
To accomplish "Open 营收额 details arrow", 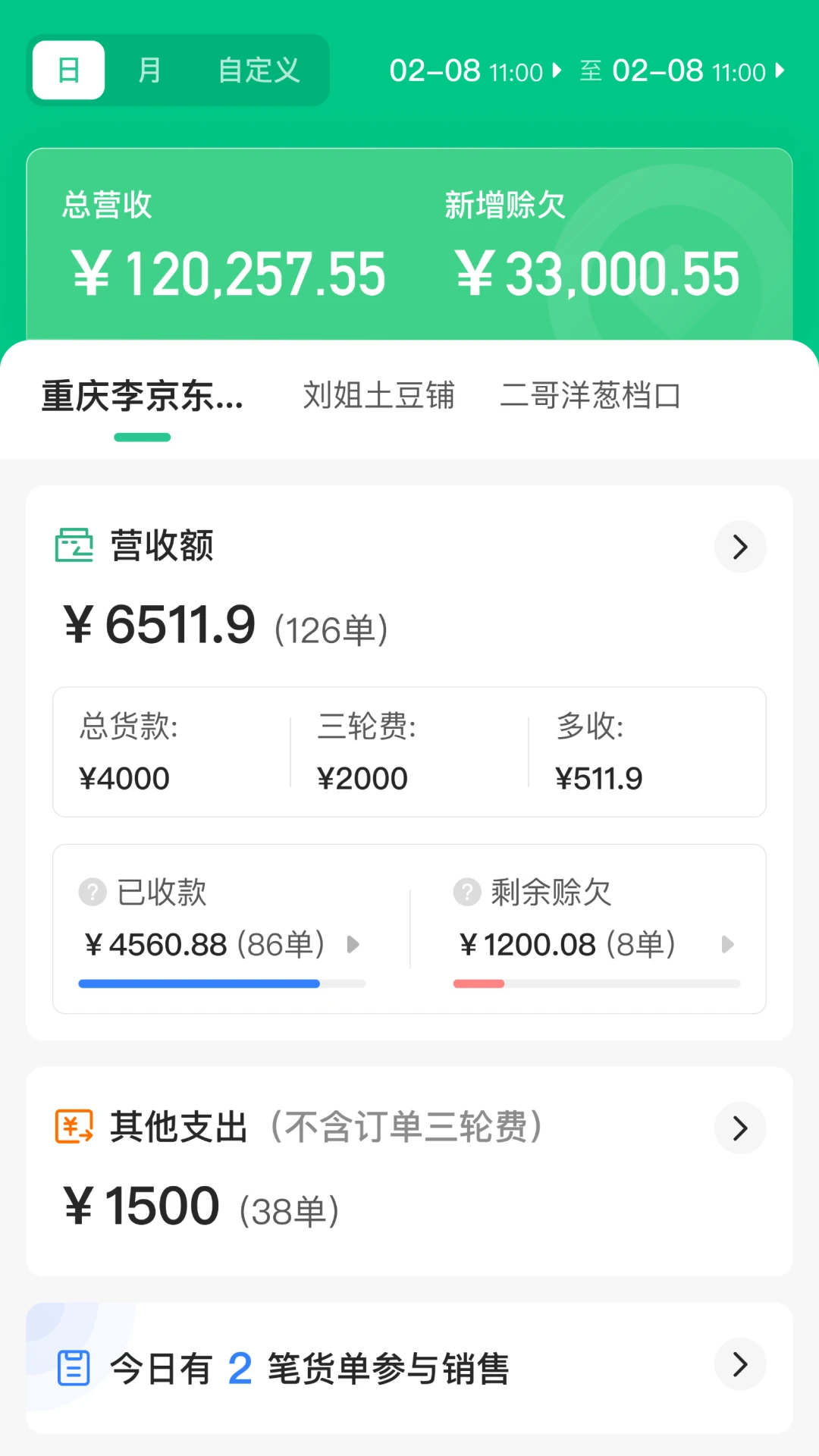I will tap(740, 547).
